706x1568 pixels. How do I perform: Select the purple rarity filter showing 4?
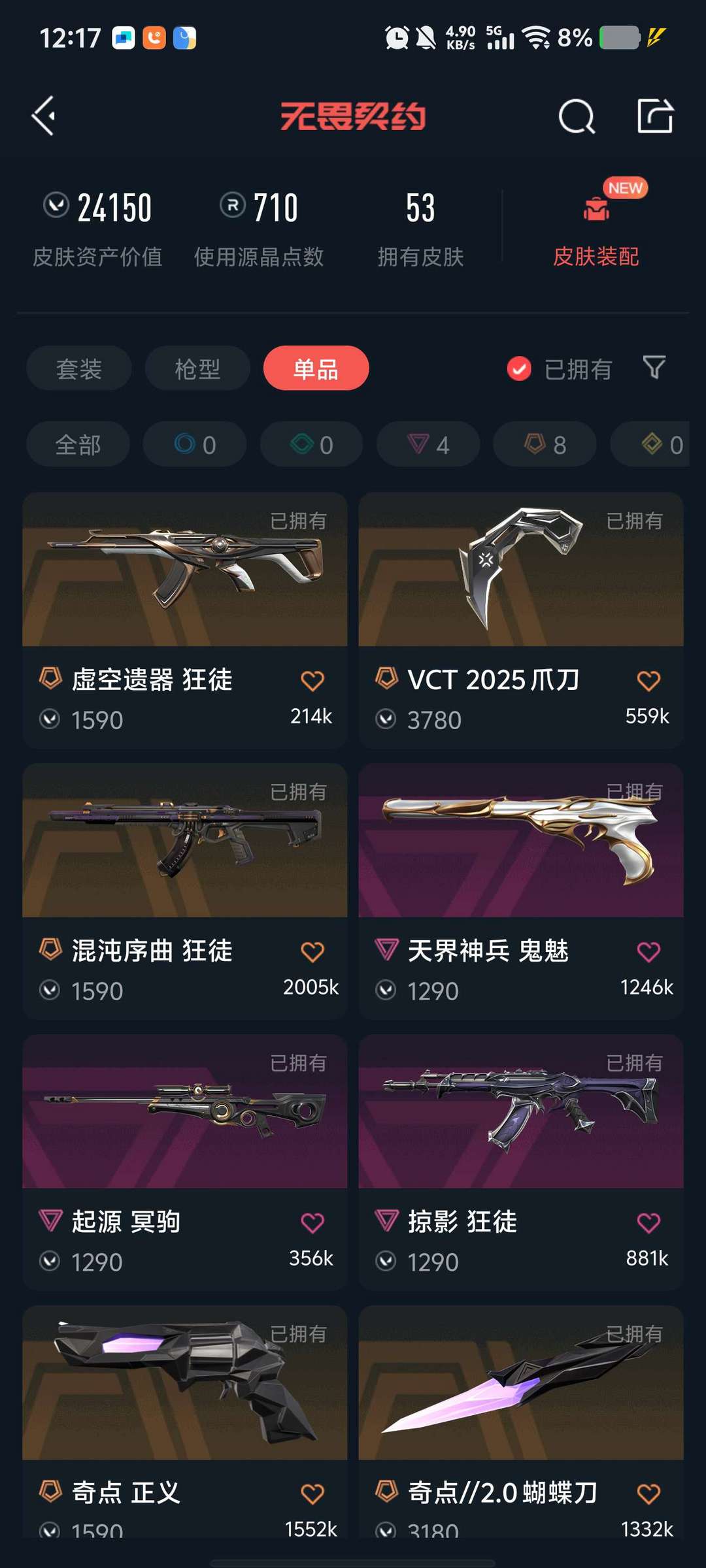428,444
